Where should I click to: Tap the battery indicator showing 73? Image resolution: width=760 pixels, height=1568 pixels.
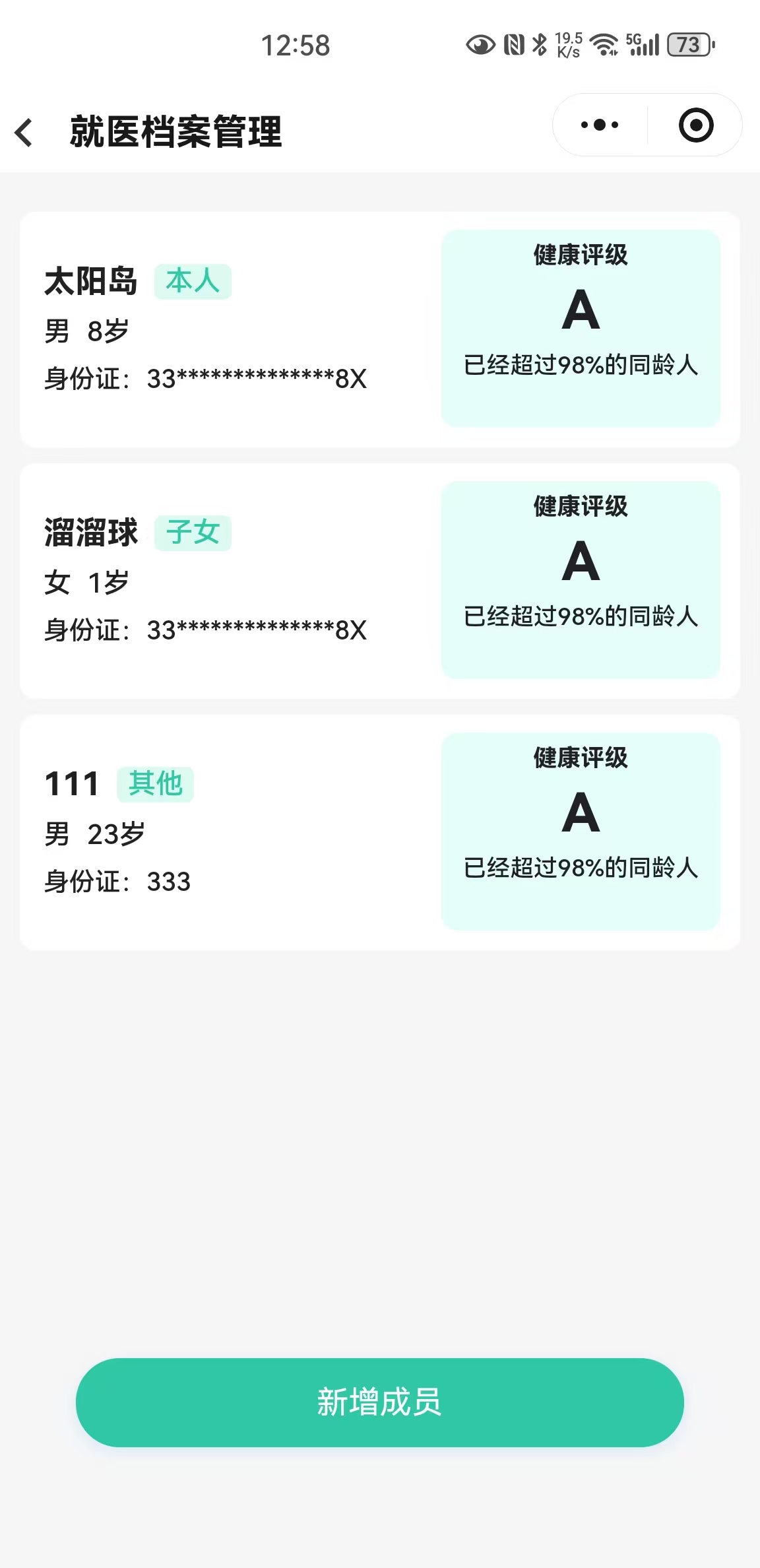[689, 44]
